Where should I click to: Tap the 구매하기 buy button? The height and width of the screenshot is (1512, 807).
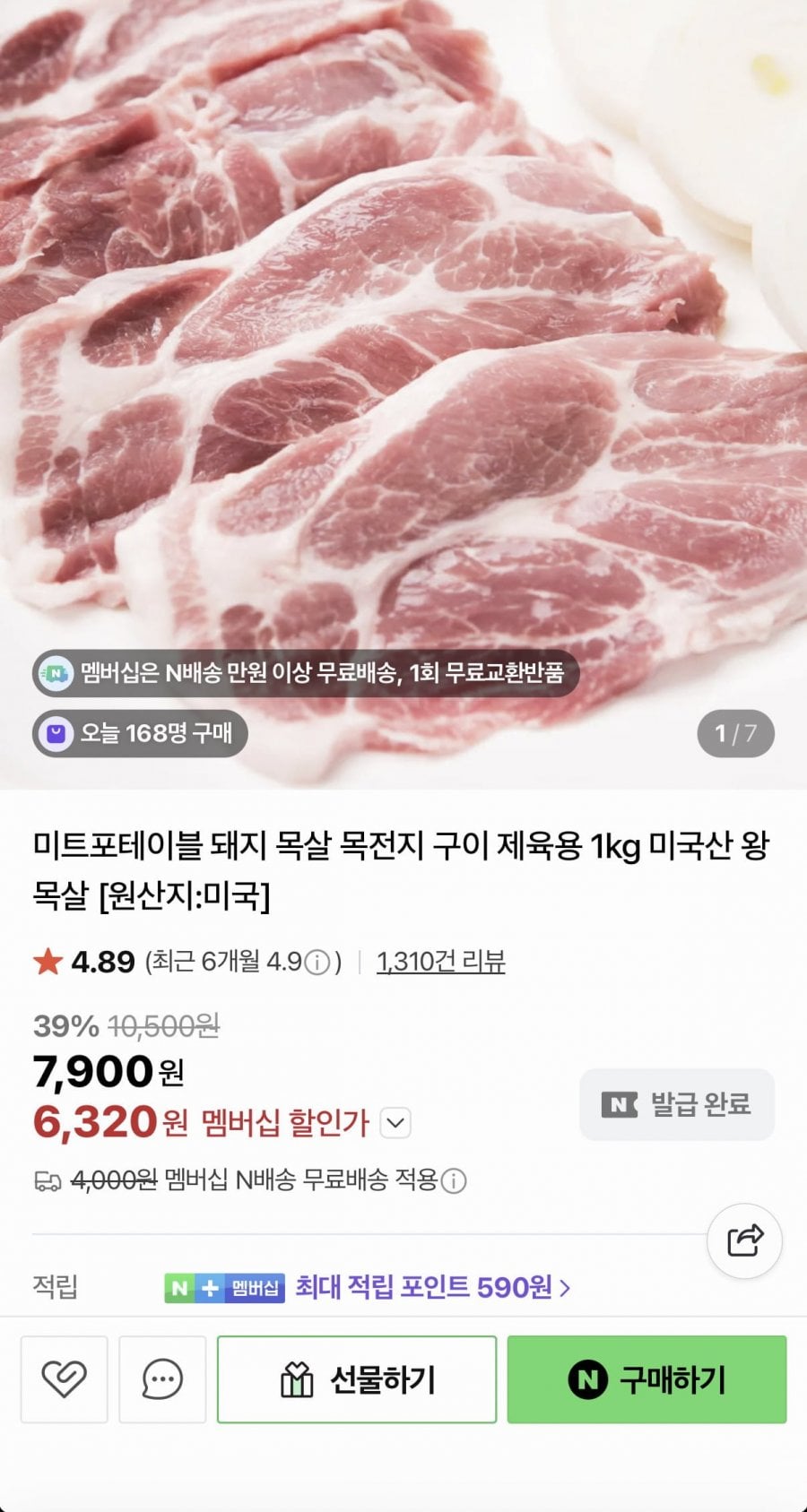coord(646,1379)
